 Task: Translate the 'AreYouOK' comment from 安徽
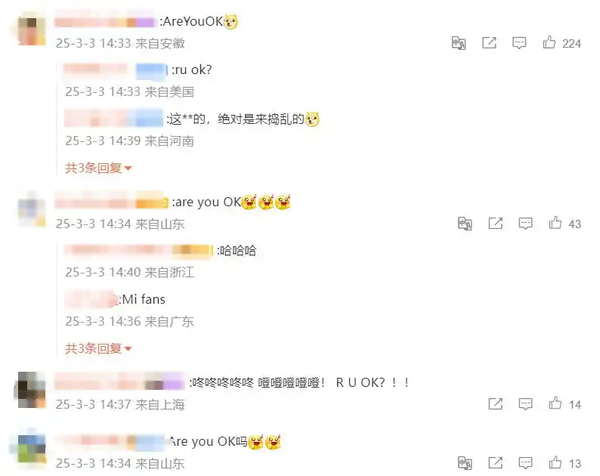point(459,43)
